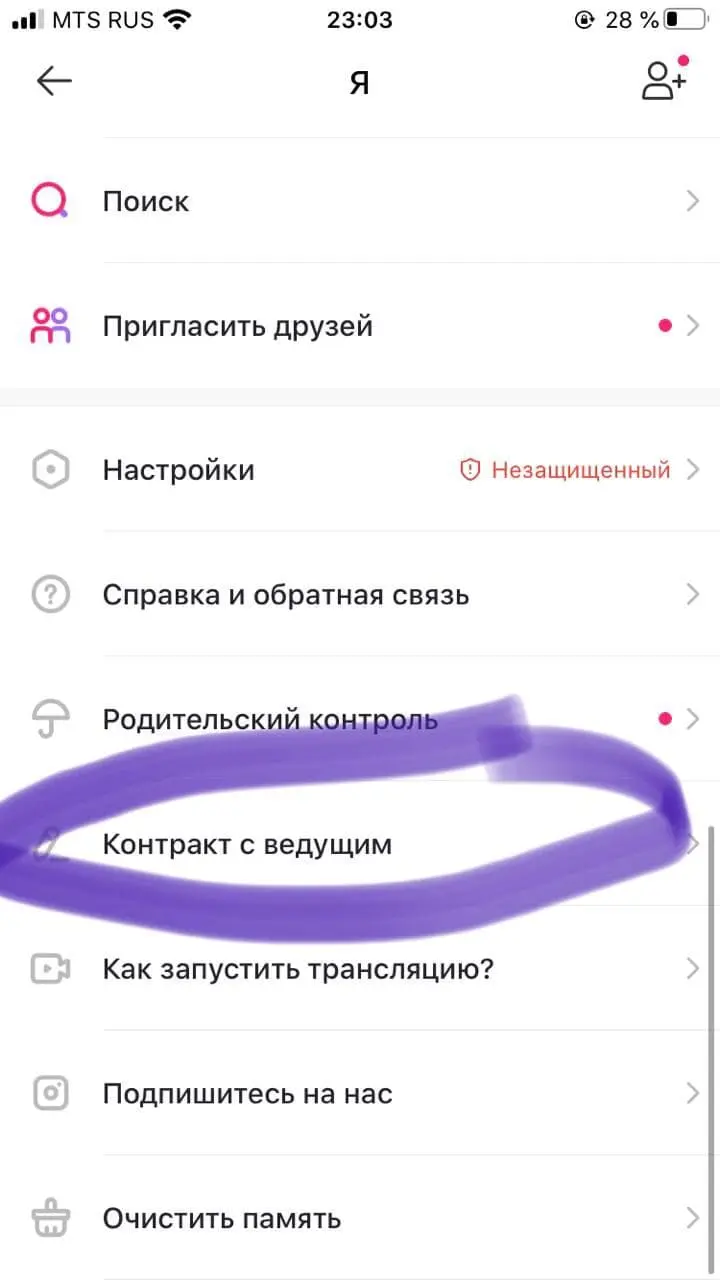Open the Поиск row
Viewport: 720px width, 1280px height.
coord(360,201)
